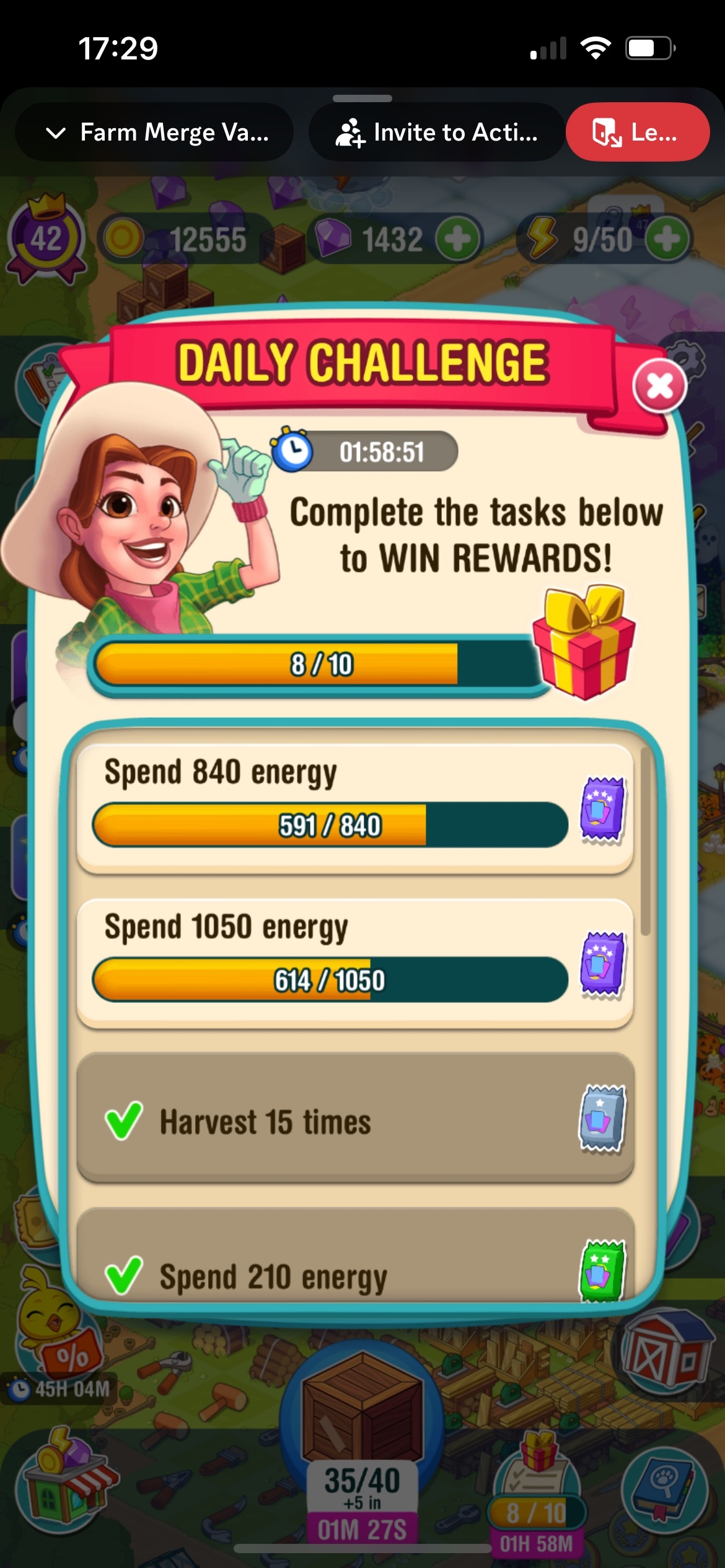Leave the activity via red button
The width and height of the screenshot is (725, 1568).
(x=637, y=133)
